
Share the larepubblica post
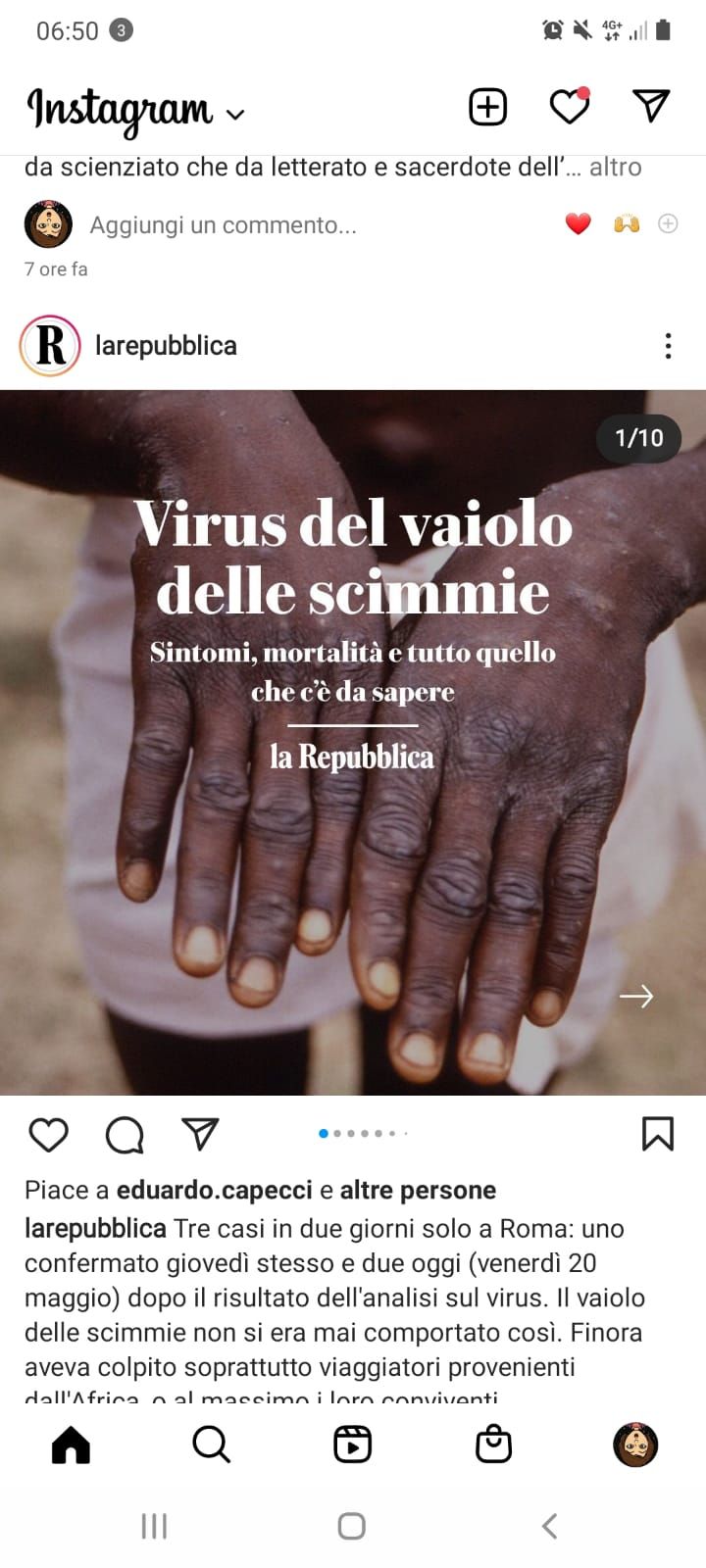pos(200,1134)
